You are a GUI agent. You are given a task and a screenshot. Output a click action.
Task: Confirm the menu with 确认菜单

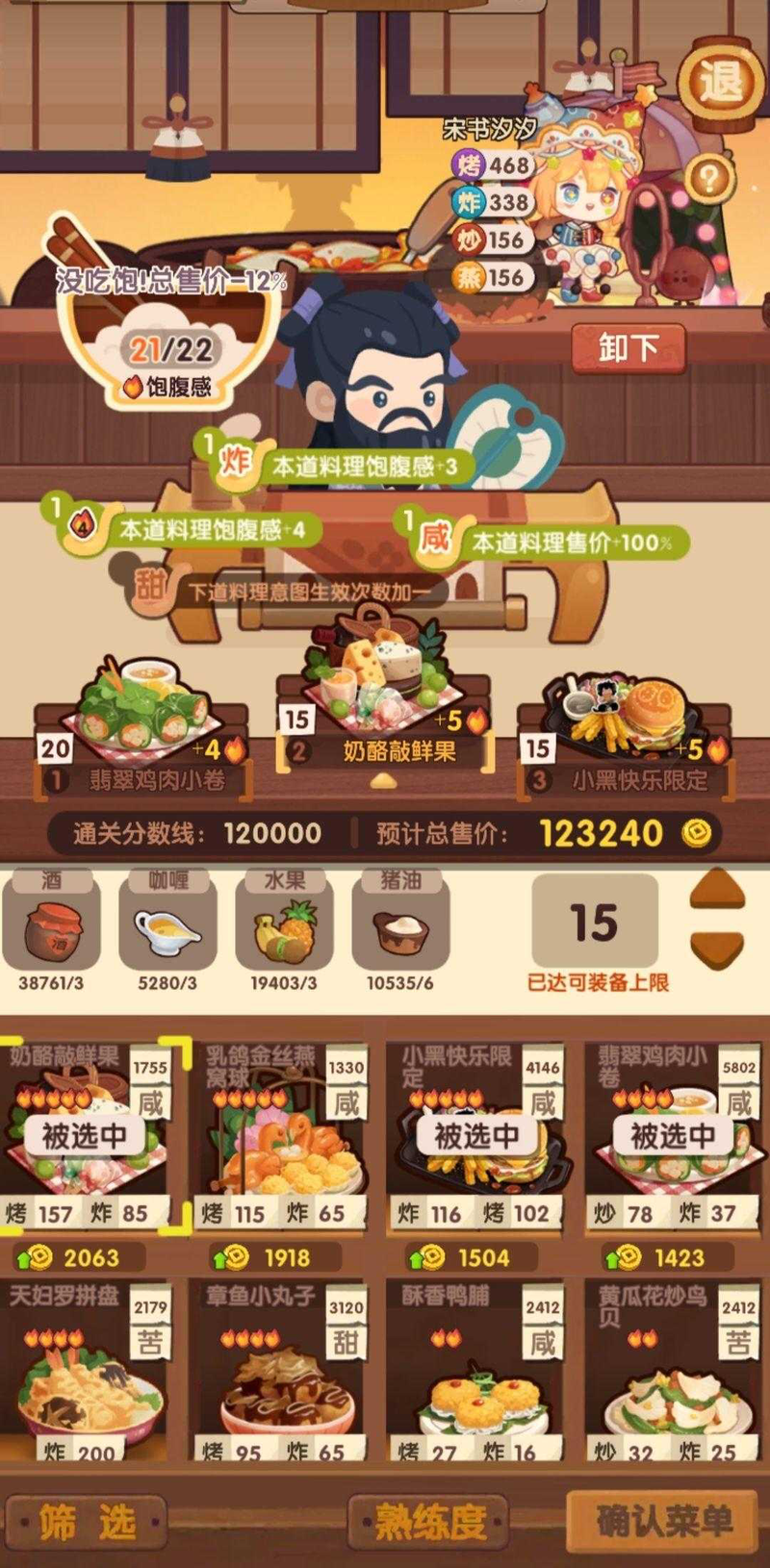tap(664, 1521)
